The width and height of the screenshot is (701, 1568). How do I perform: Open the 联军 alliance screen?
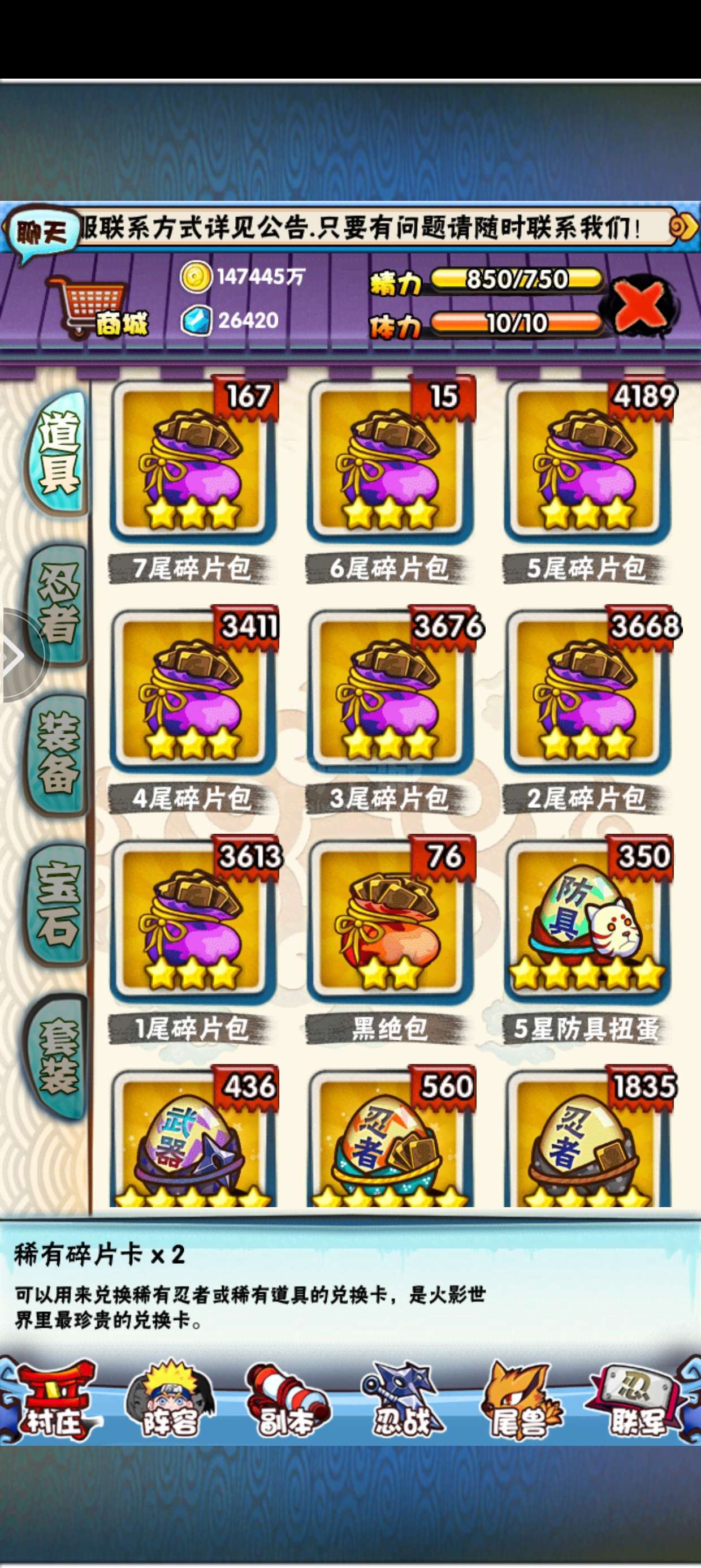click(637, 1402)
